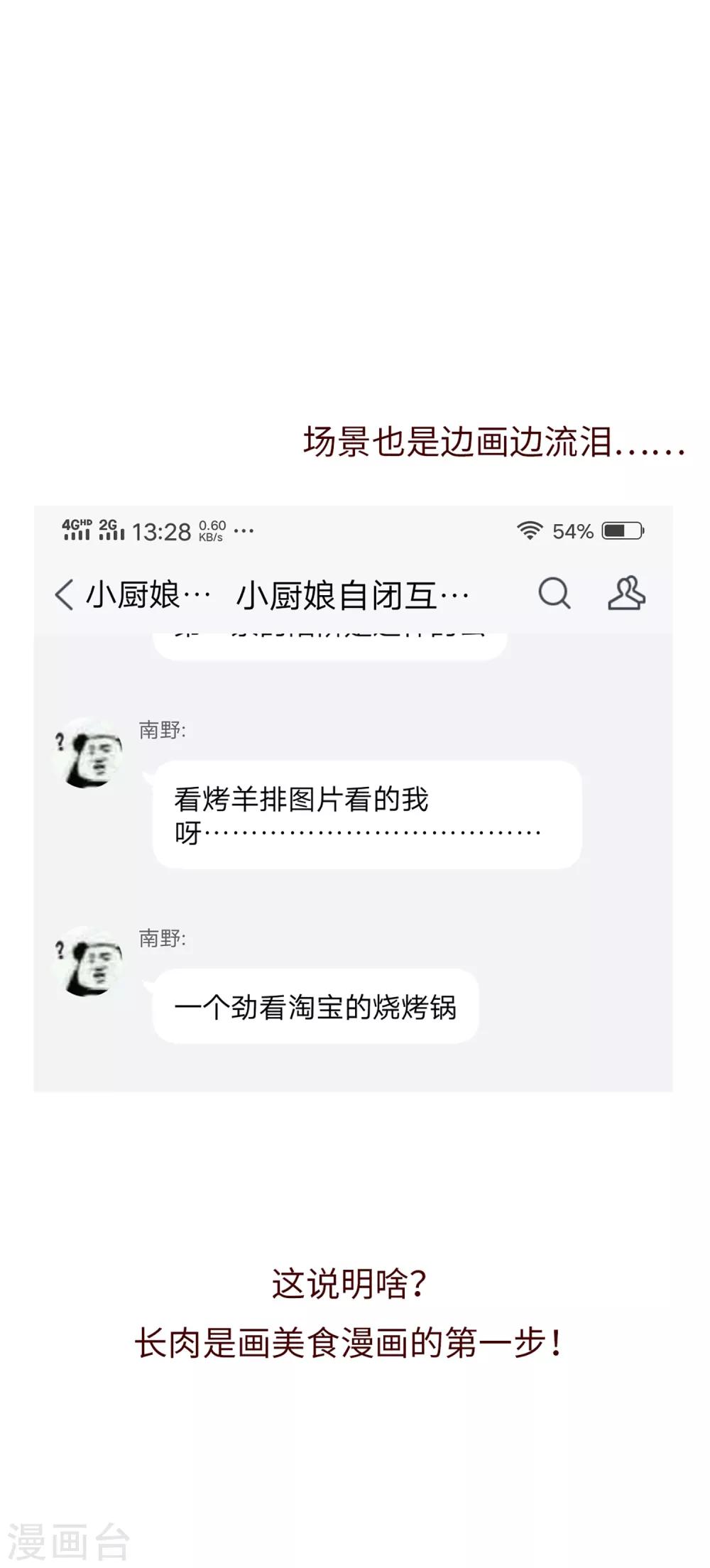Tap the message bubble about 淘宝的烧烤锅

[x=317, y=1007]
